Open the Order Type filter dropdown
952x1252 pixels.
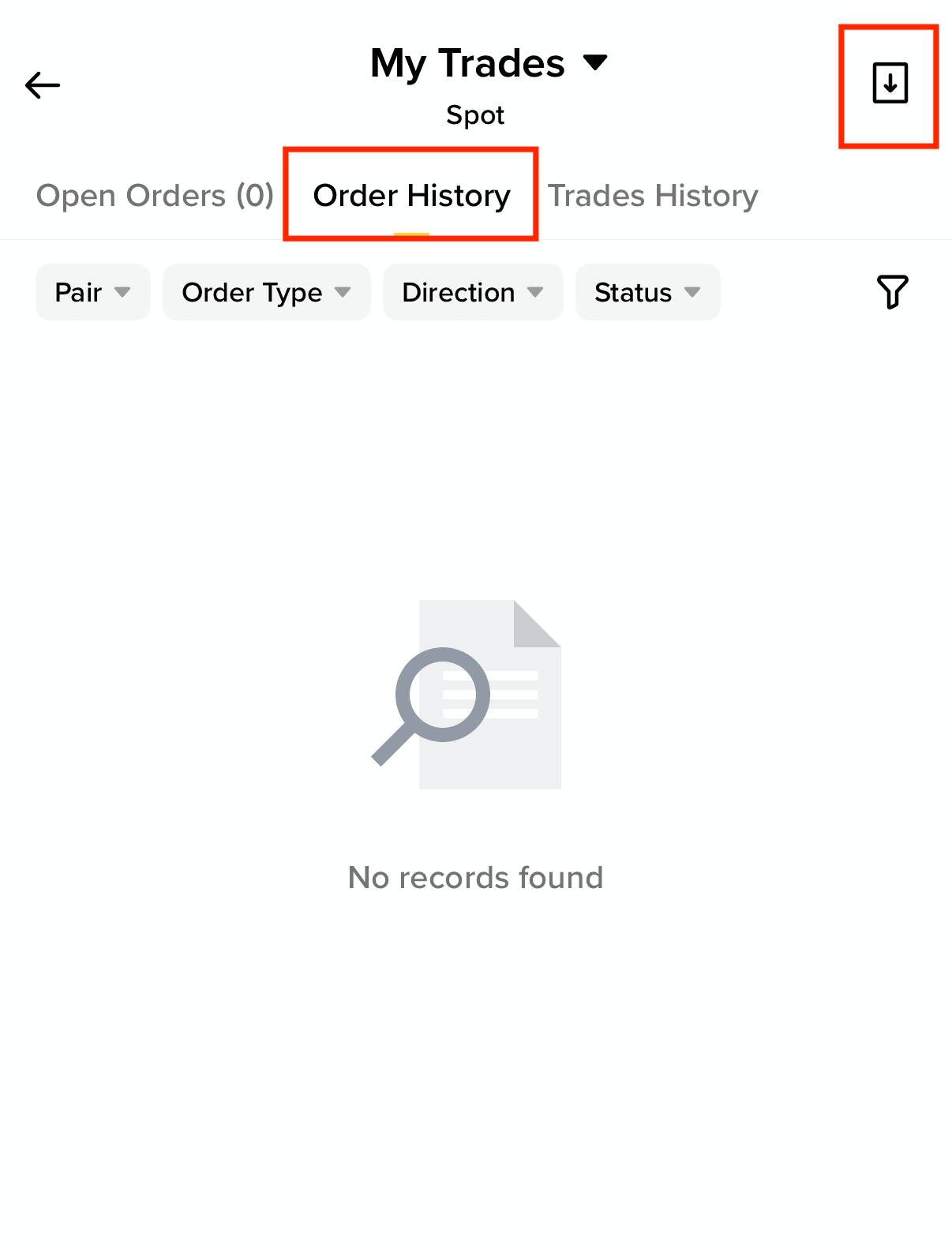(266, 292)
